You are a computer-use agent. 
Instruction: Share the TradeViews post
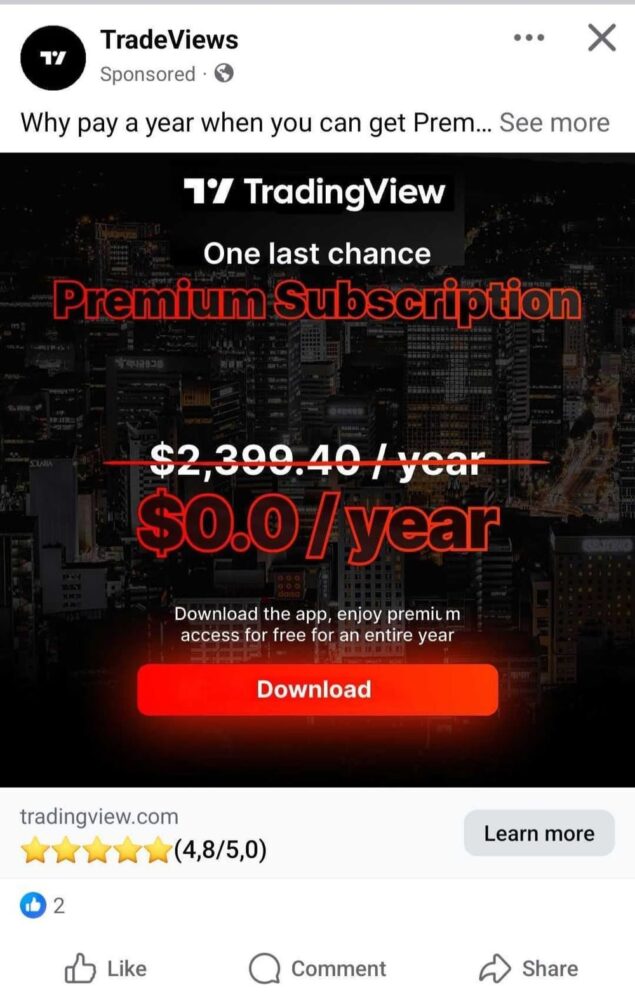[x=528, y=968]
